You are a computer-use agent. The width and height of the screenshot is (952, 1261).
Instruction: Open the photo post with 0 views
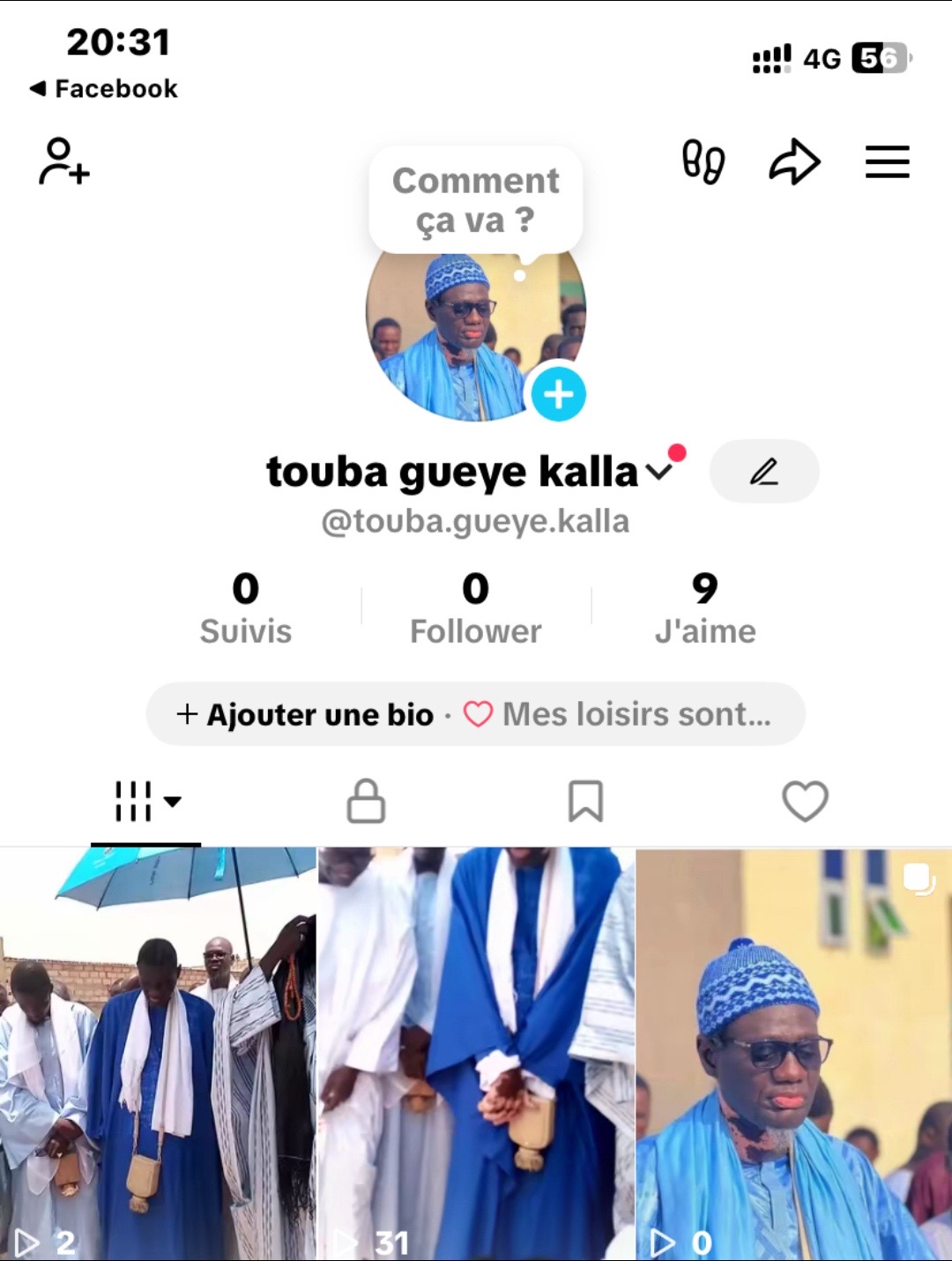tap(793, 1054)
